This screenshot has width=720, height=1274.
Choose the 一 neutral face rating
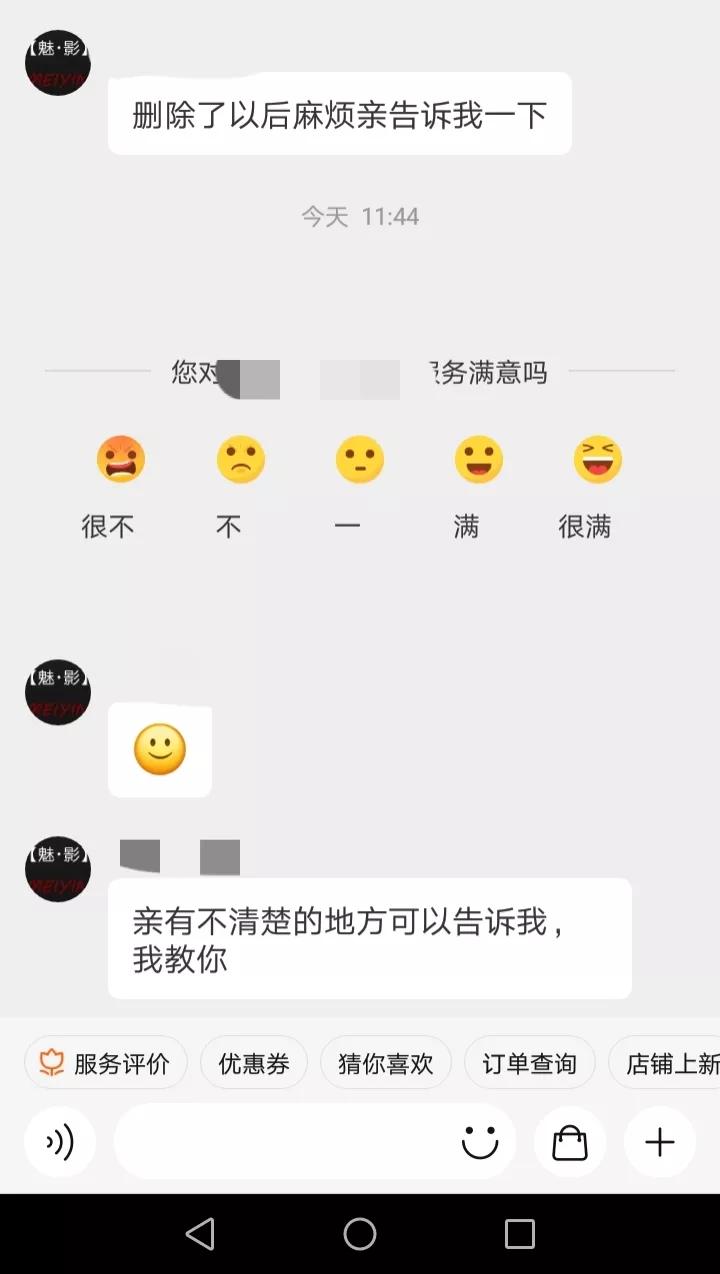[360, 459]
